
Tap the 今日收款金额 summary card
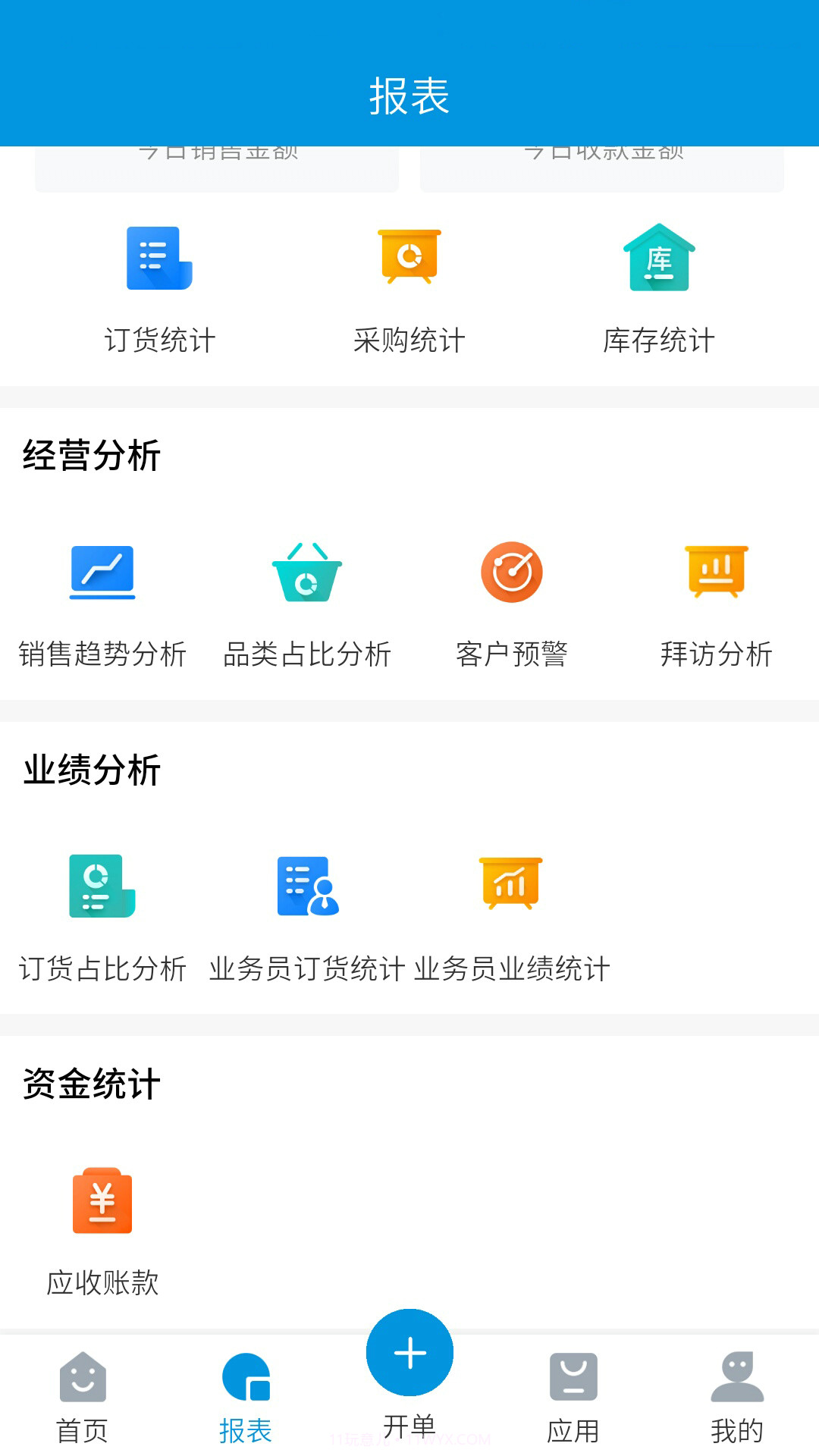point(601,167)
